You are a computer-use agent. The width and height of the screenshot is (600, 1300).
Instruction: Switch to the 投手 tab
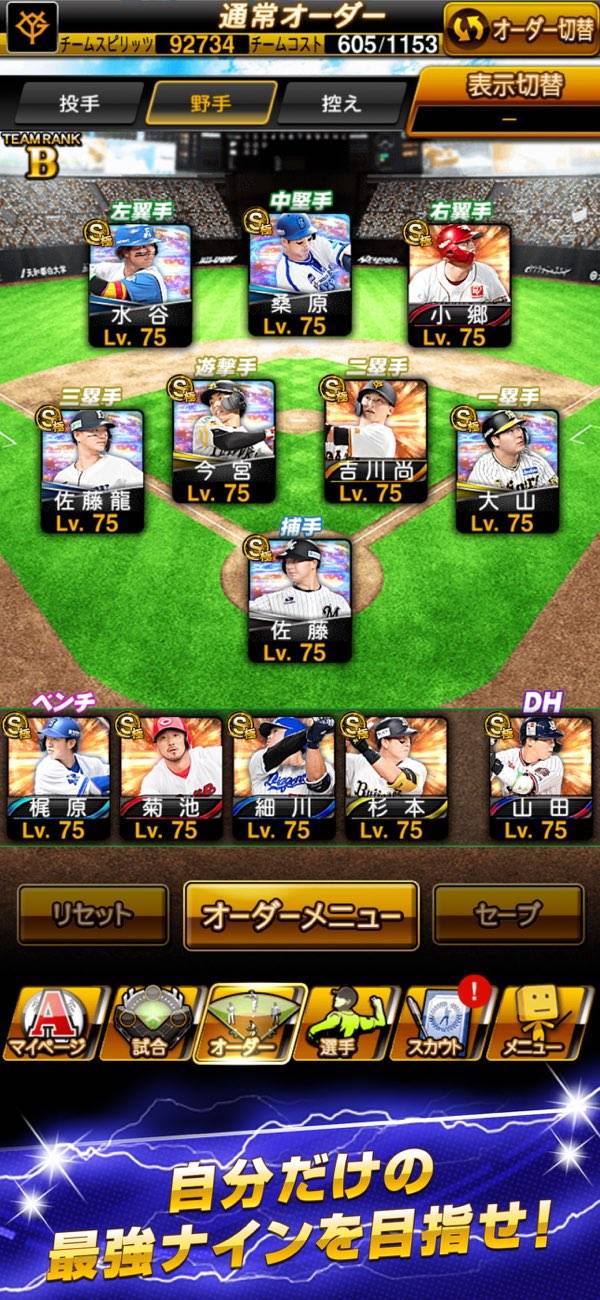click(x=79, y=102)
